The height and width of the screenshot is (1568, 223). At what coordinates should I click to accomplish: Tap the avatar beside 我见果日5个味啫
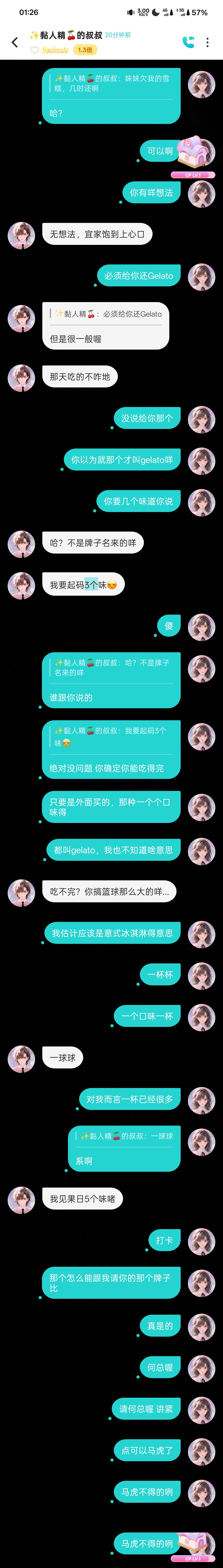[x=21, y=1200]
